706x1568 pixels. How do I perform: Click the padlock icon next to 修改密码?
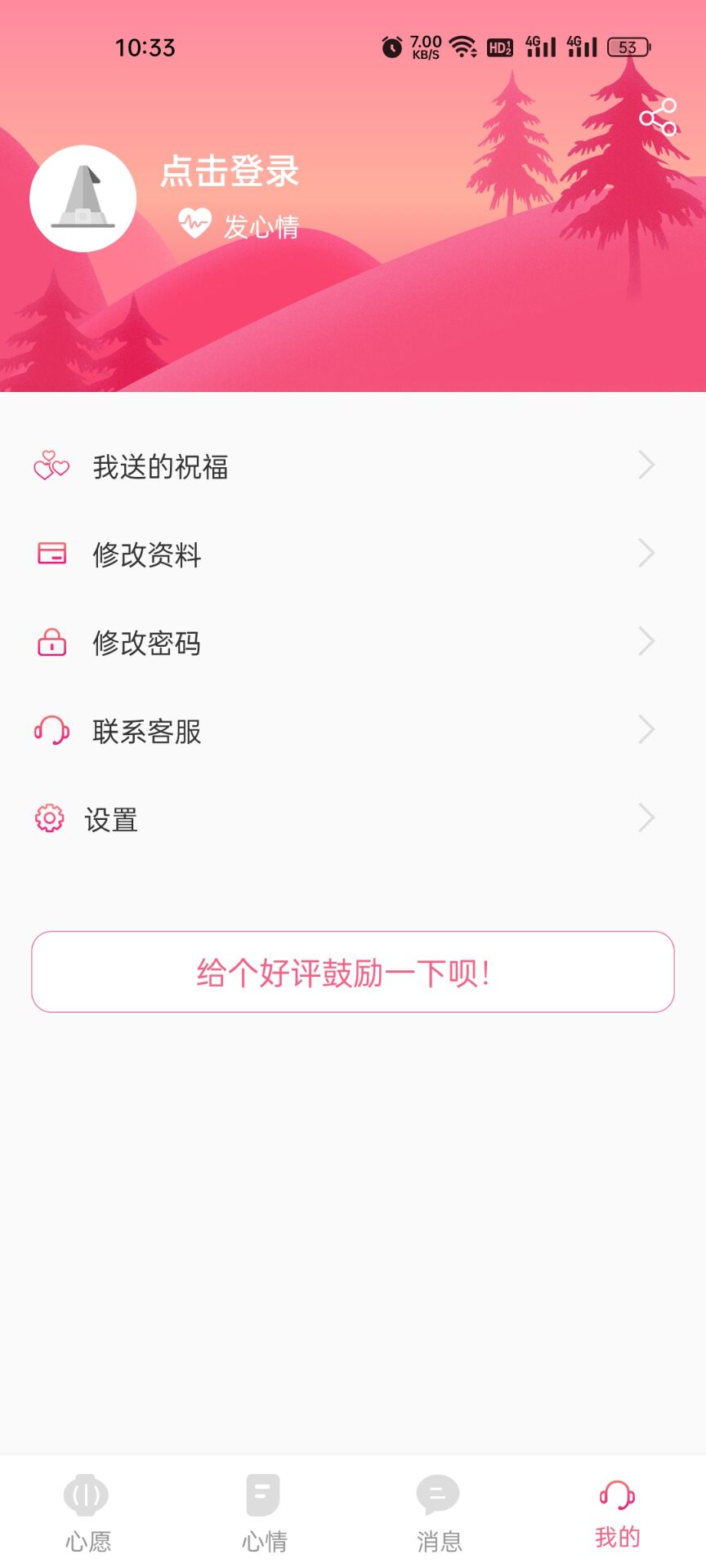tap(51, 644)
